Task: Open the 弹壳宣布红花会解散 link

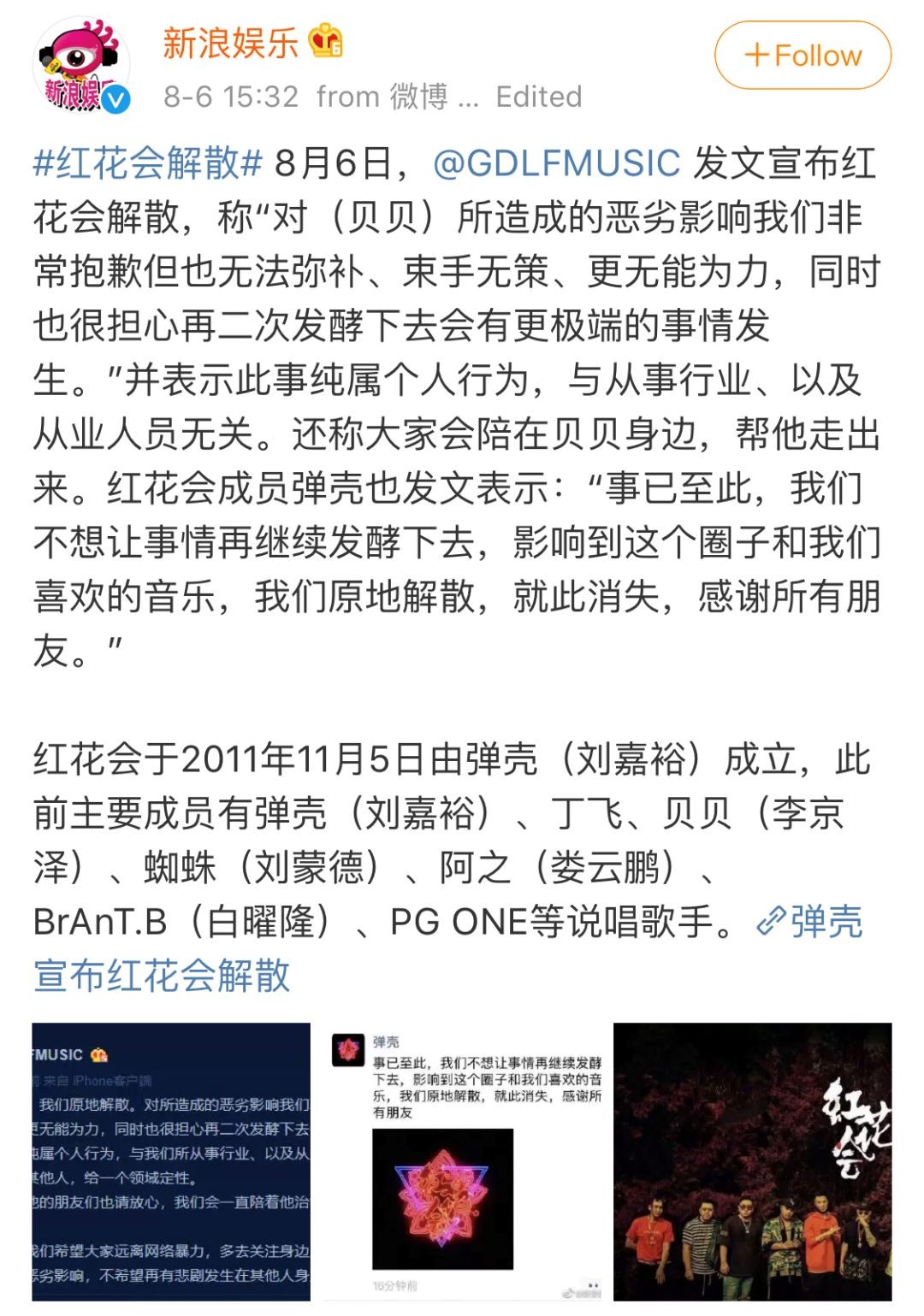Action: [163, 975]
